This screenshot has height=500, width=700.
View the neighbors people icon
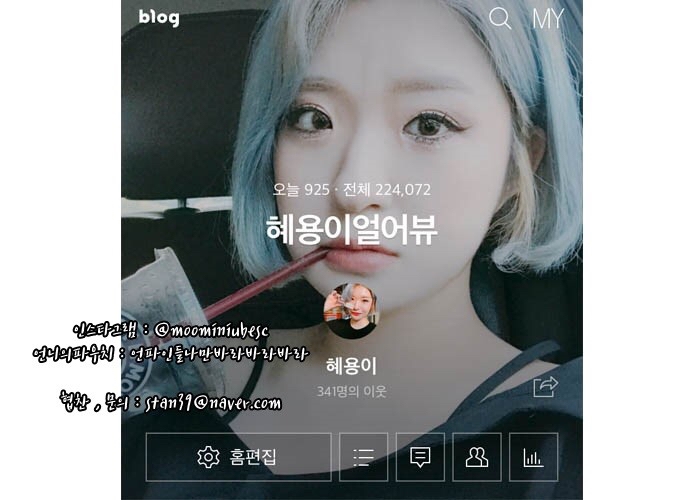coord(477,457)
